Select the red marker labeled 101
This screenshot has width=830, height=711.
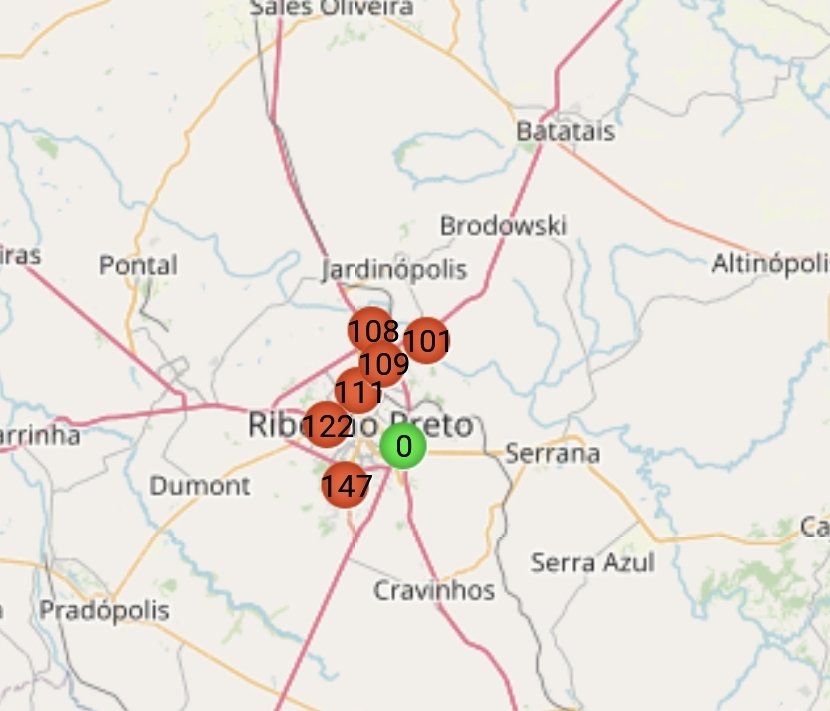coord(427,341)
